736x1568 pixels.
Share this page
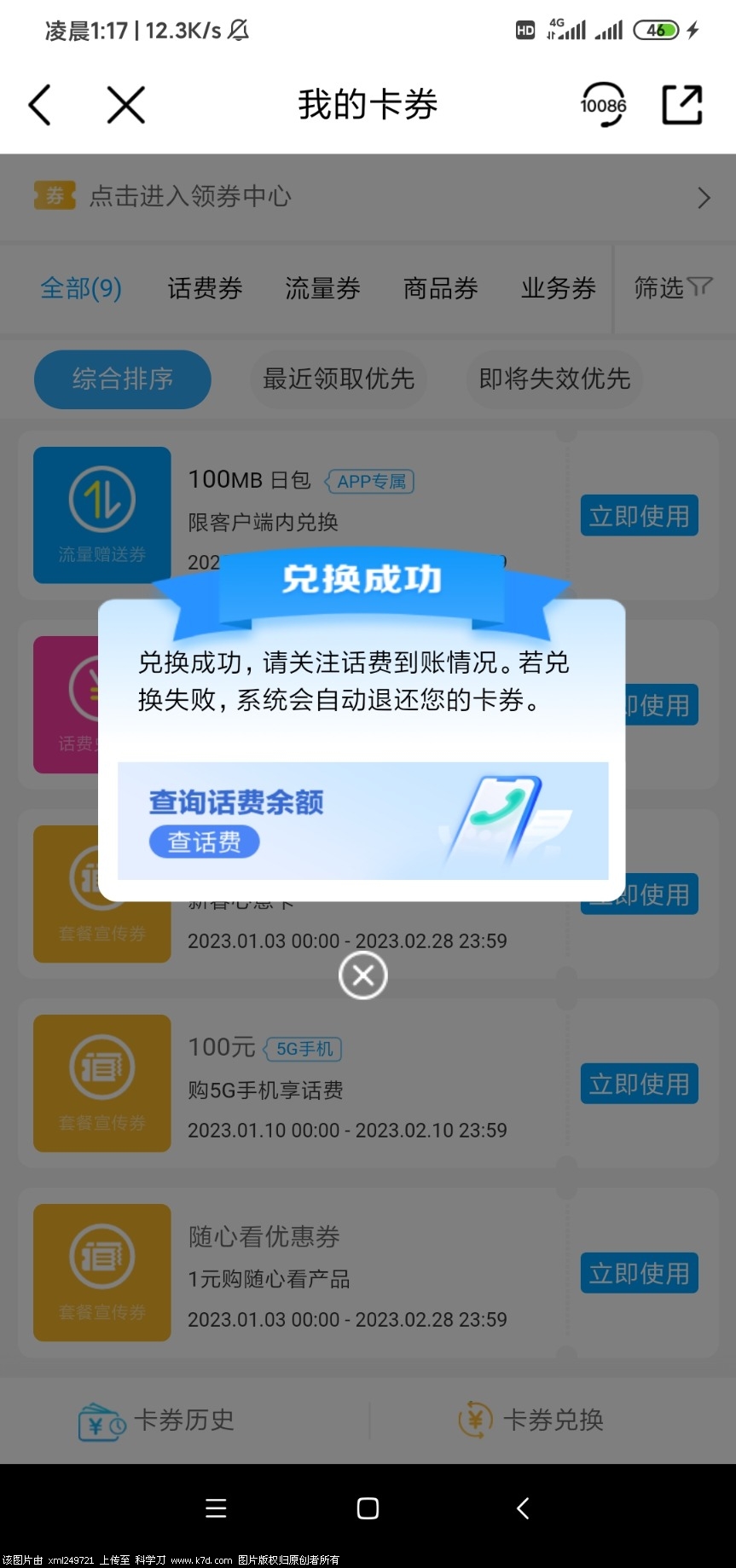682,106
